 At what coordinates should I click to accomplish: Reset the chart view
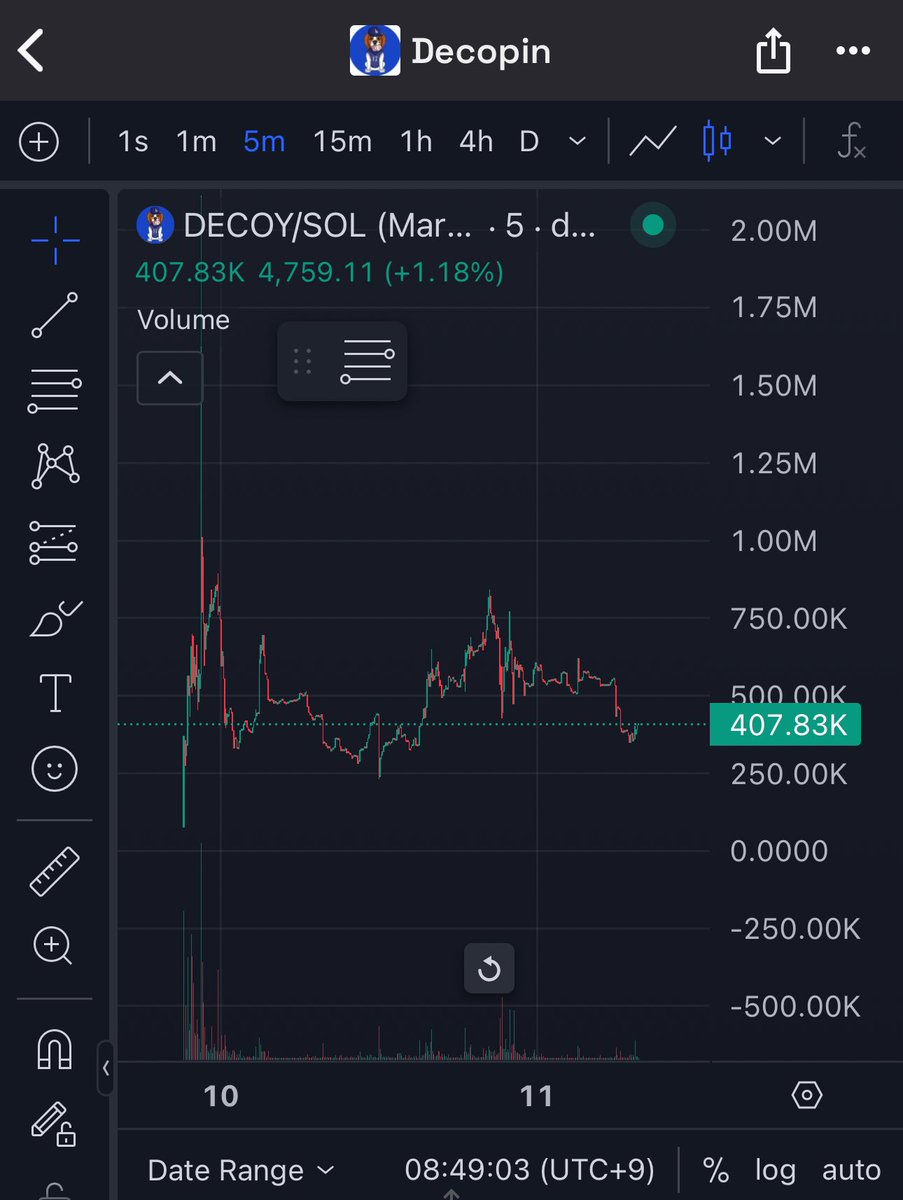point(489,968)
